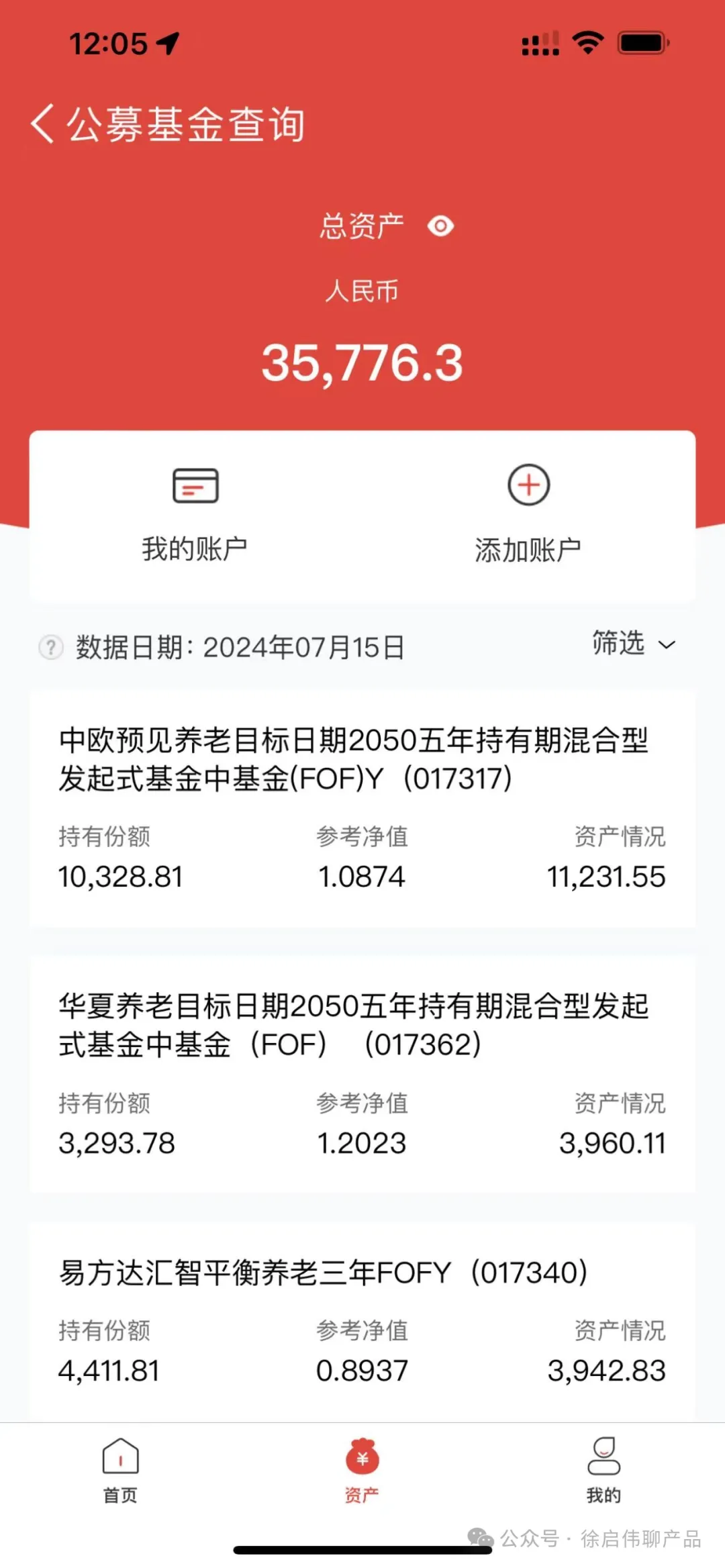Go to the 我的 tab
This screenshot has width=725, height=1568.
click(x=603, y=1470)
